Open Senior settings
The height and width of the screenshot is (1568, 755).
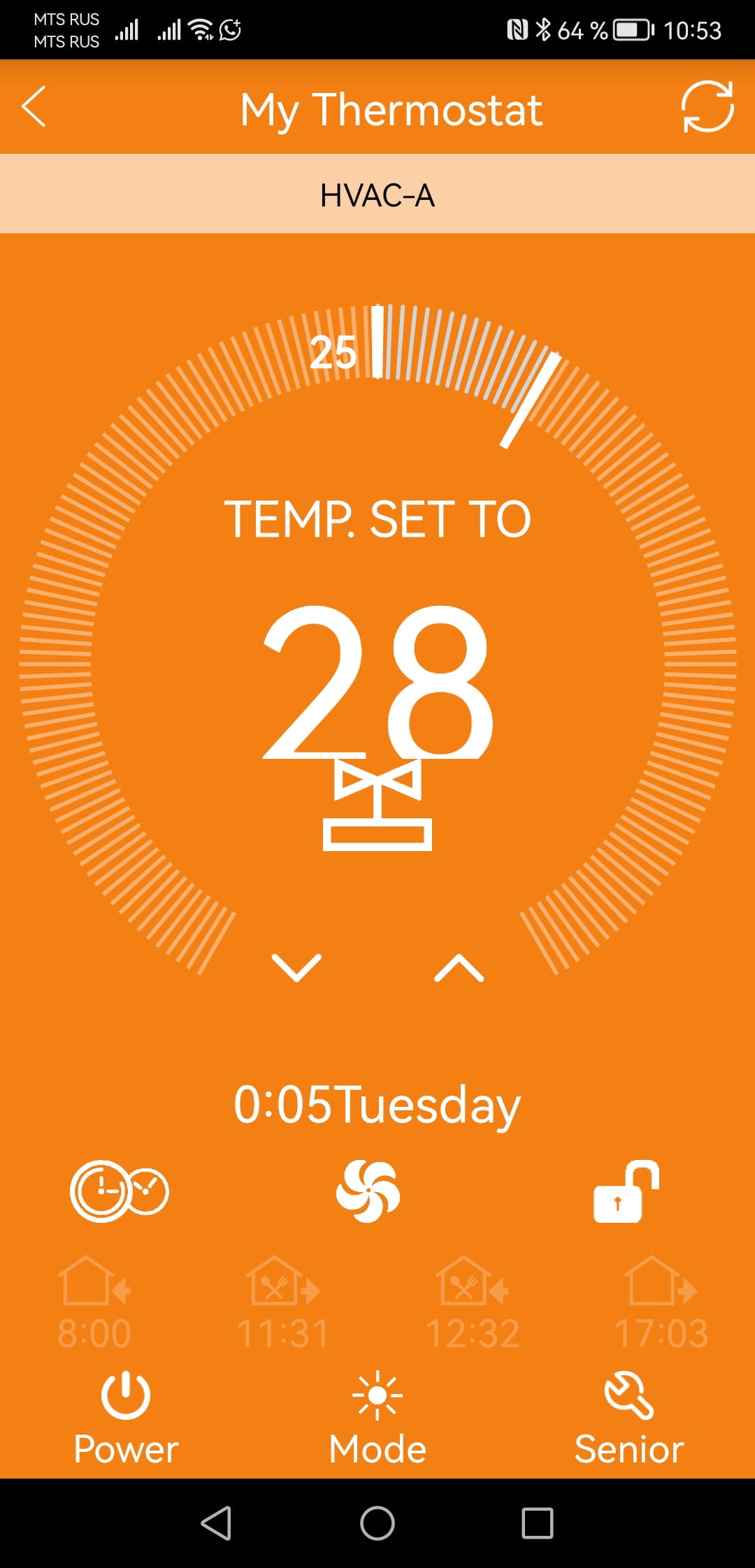point(628,1416)
